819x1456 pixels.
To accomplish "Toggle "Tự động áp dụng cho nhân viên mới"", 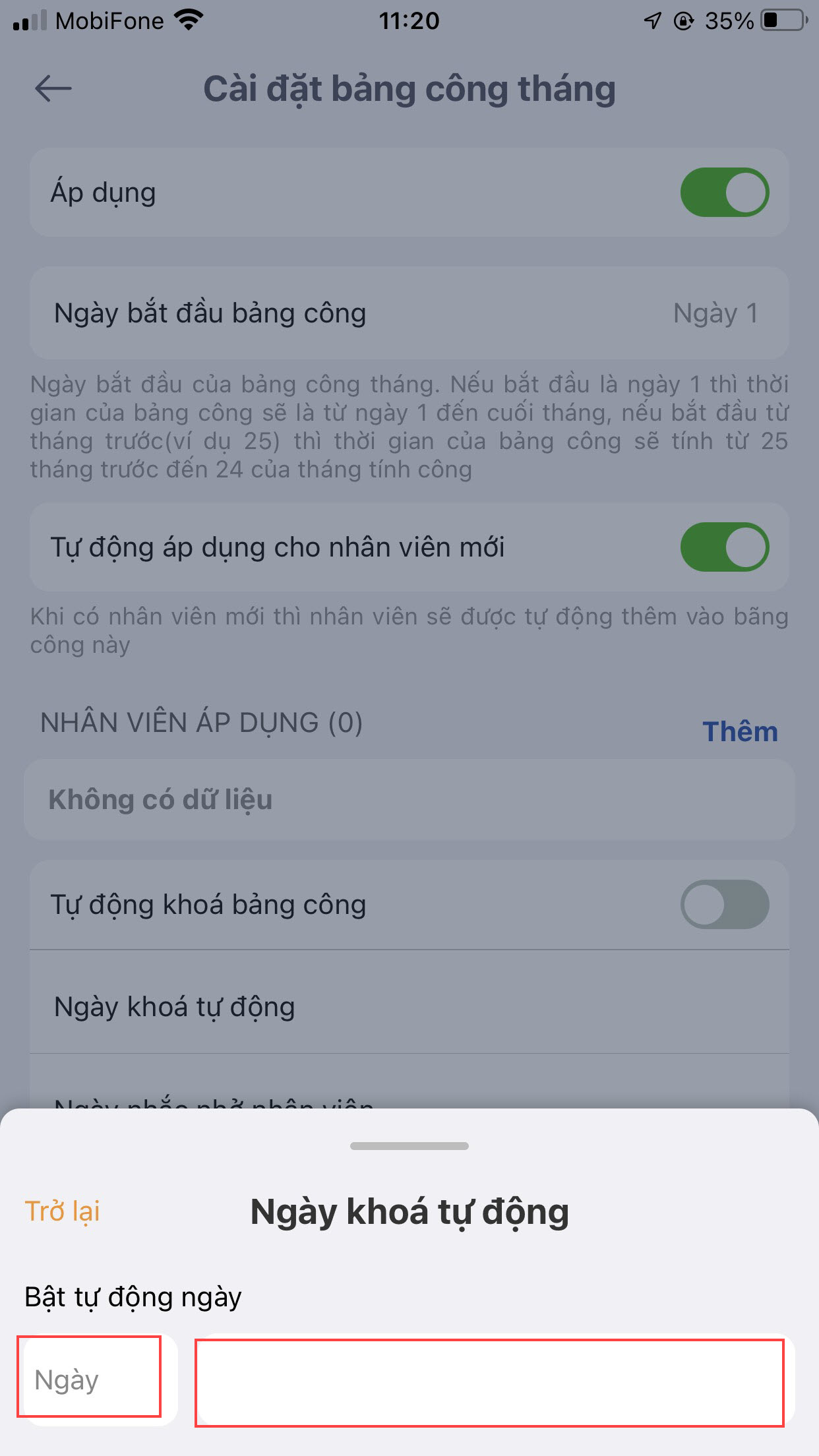I will click(724, 547).
